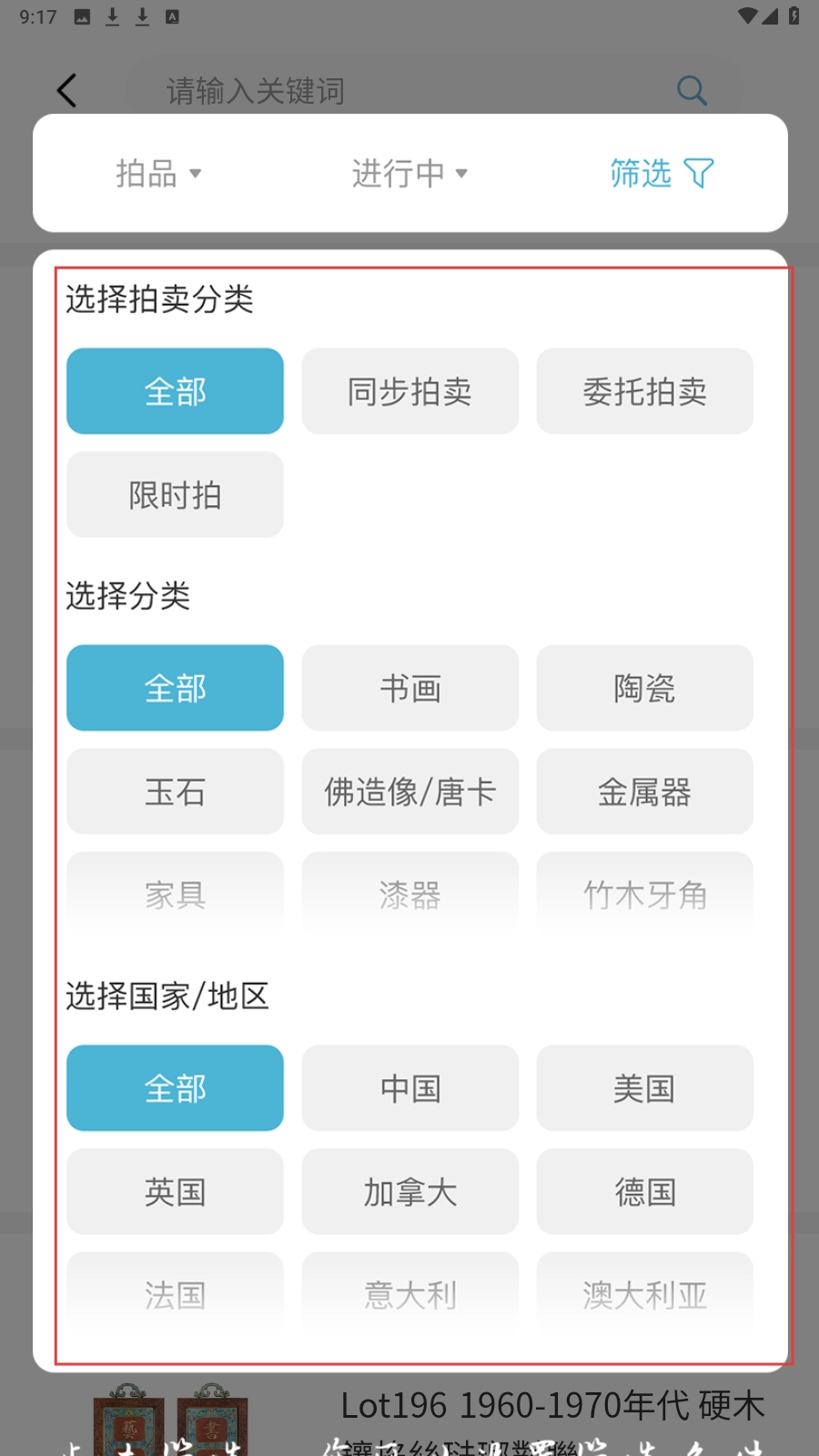Choose 玉石 category
The width and height of the screenshot is (819, 1456).
(x=175, y=792)
